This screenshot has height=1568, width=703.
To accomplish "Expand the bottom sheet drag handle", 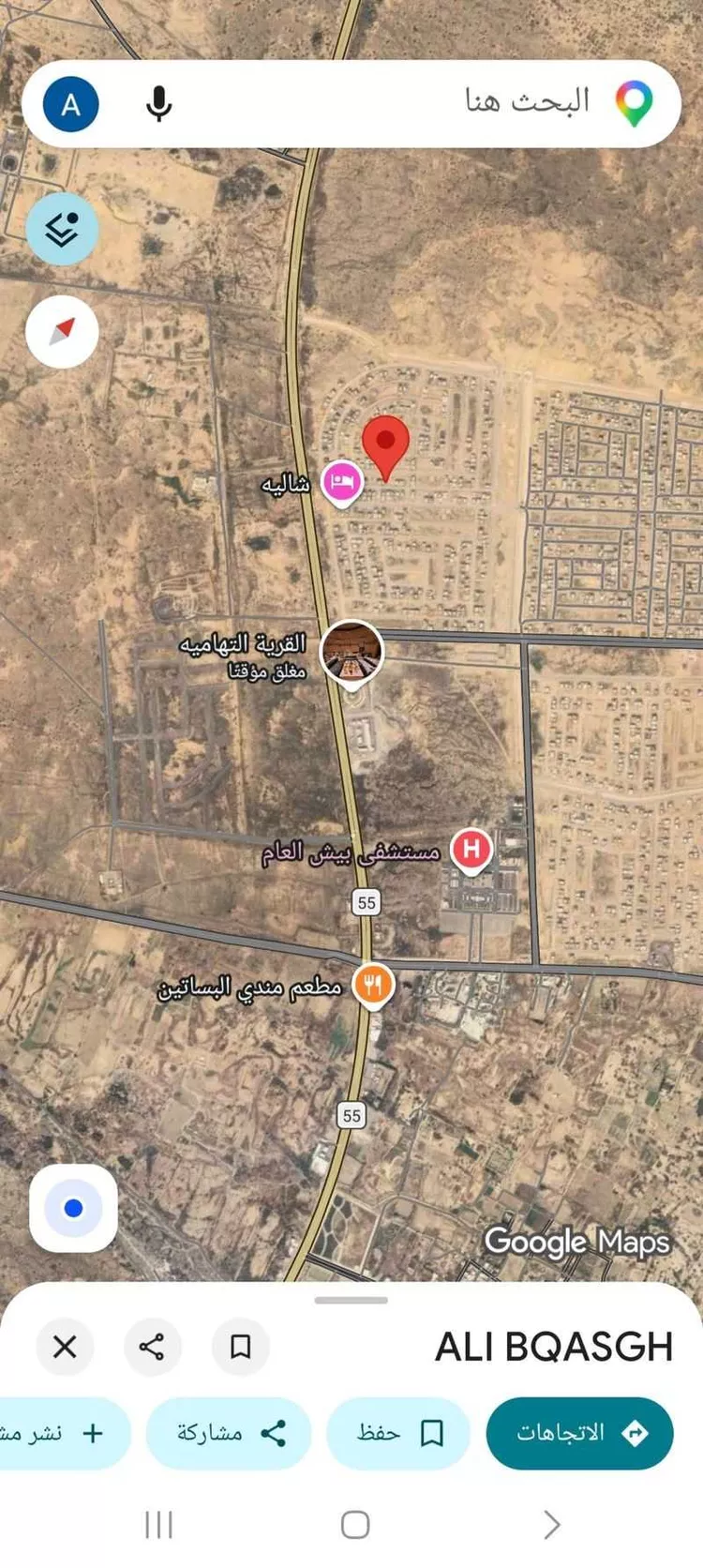I will 351,1300.
